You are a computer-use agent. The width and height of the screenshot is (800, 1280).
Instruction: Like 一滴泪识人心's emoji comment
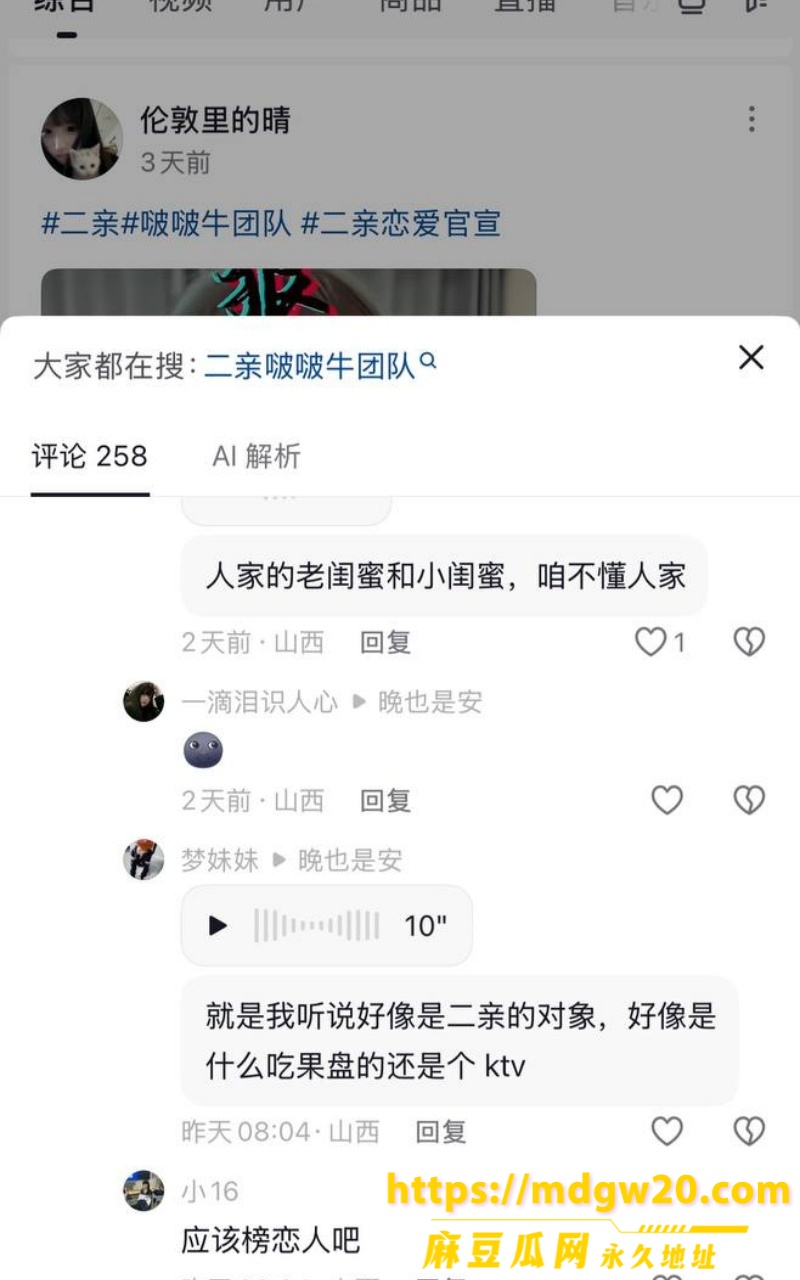coord(667,800)
